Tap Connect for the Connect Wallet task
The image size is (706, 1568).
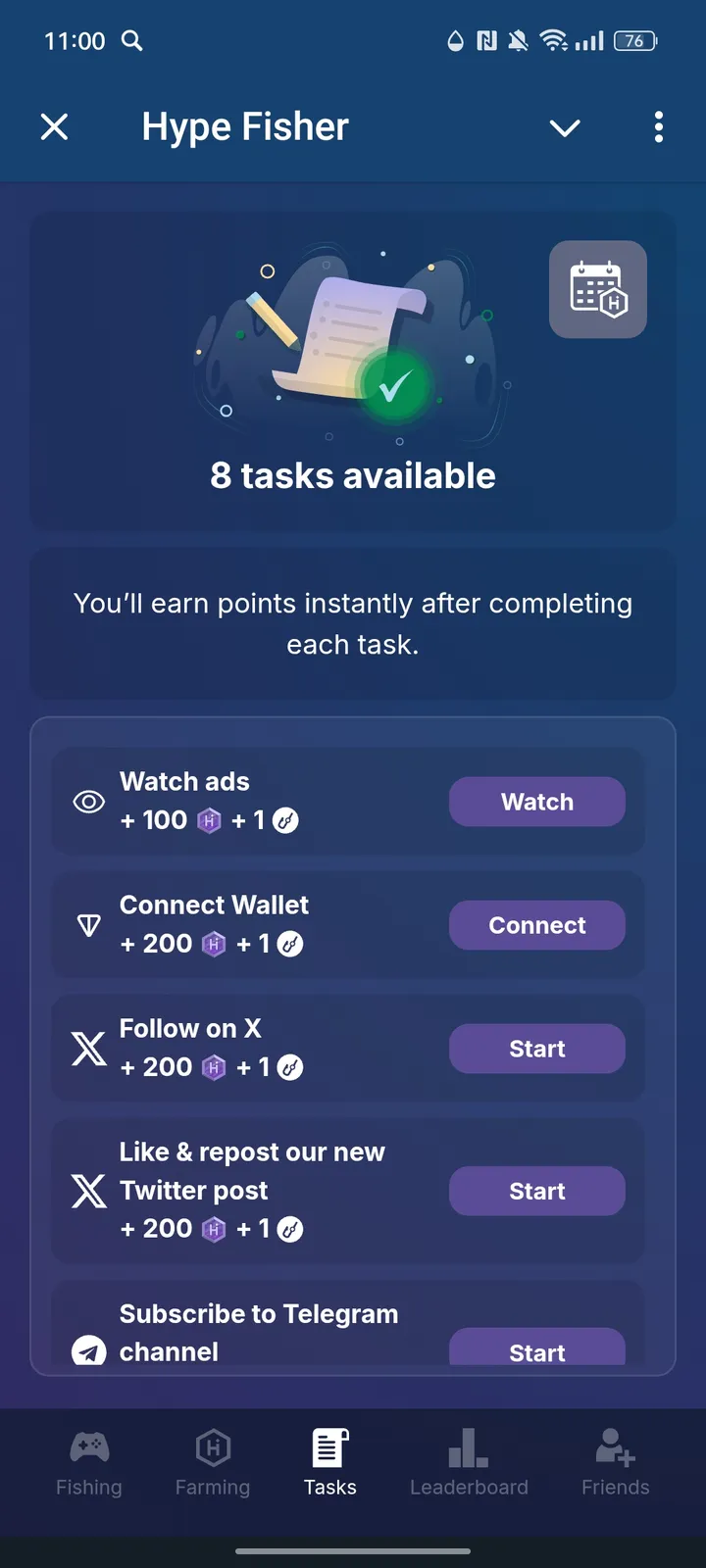536,925
